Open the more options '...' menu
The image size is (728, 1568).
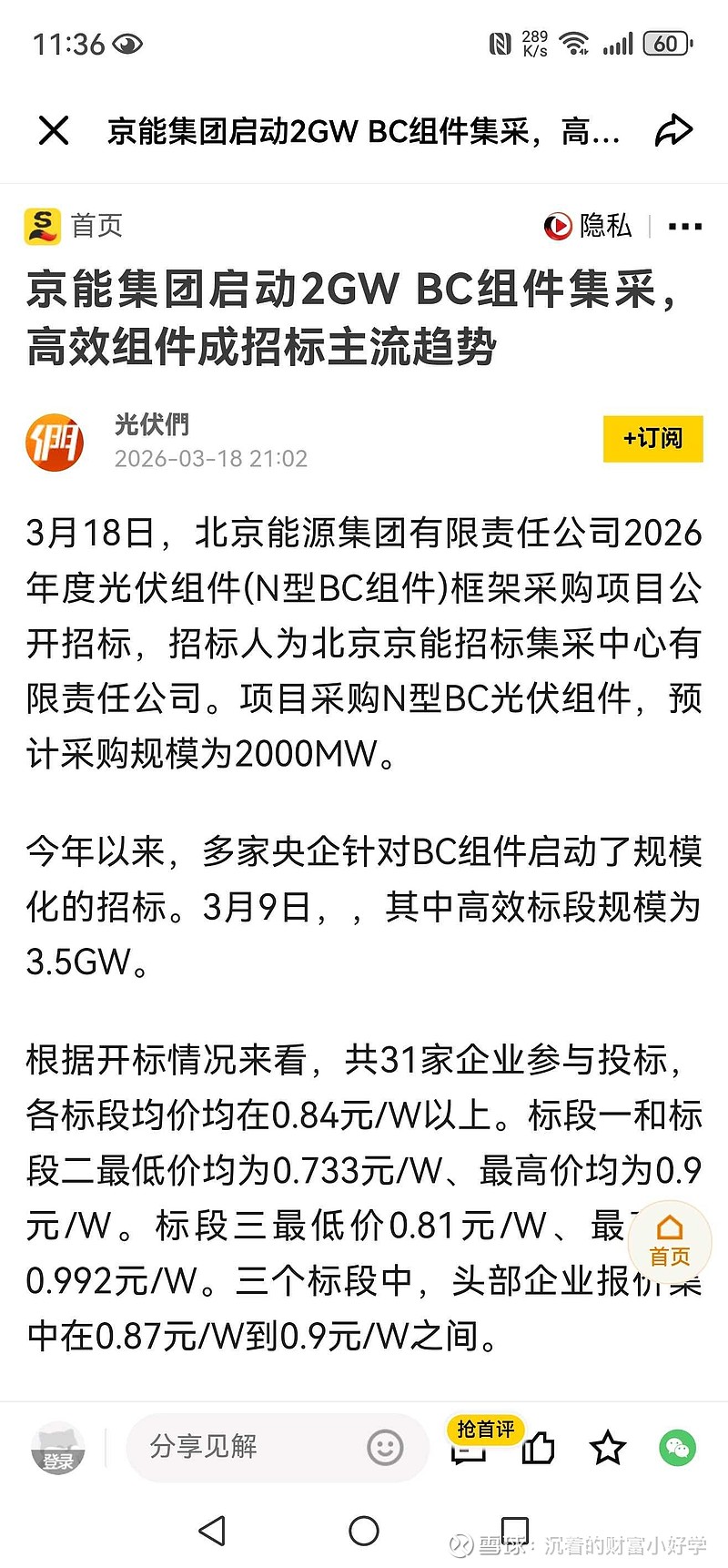(x=683, y=226)
